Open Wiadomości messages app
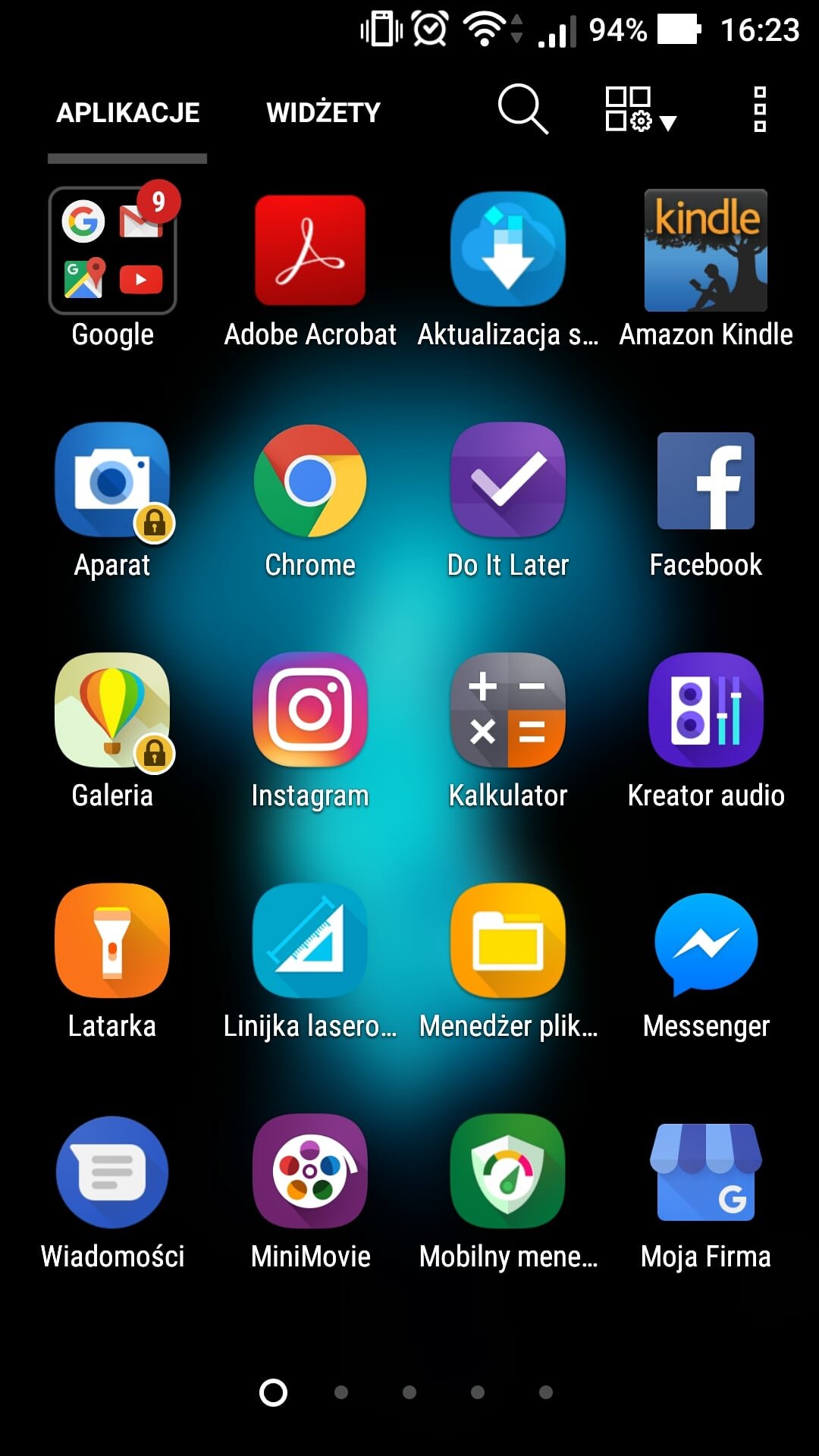The image size is (819, 1456). point(112,1172)
